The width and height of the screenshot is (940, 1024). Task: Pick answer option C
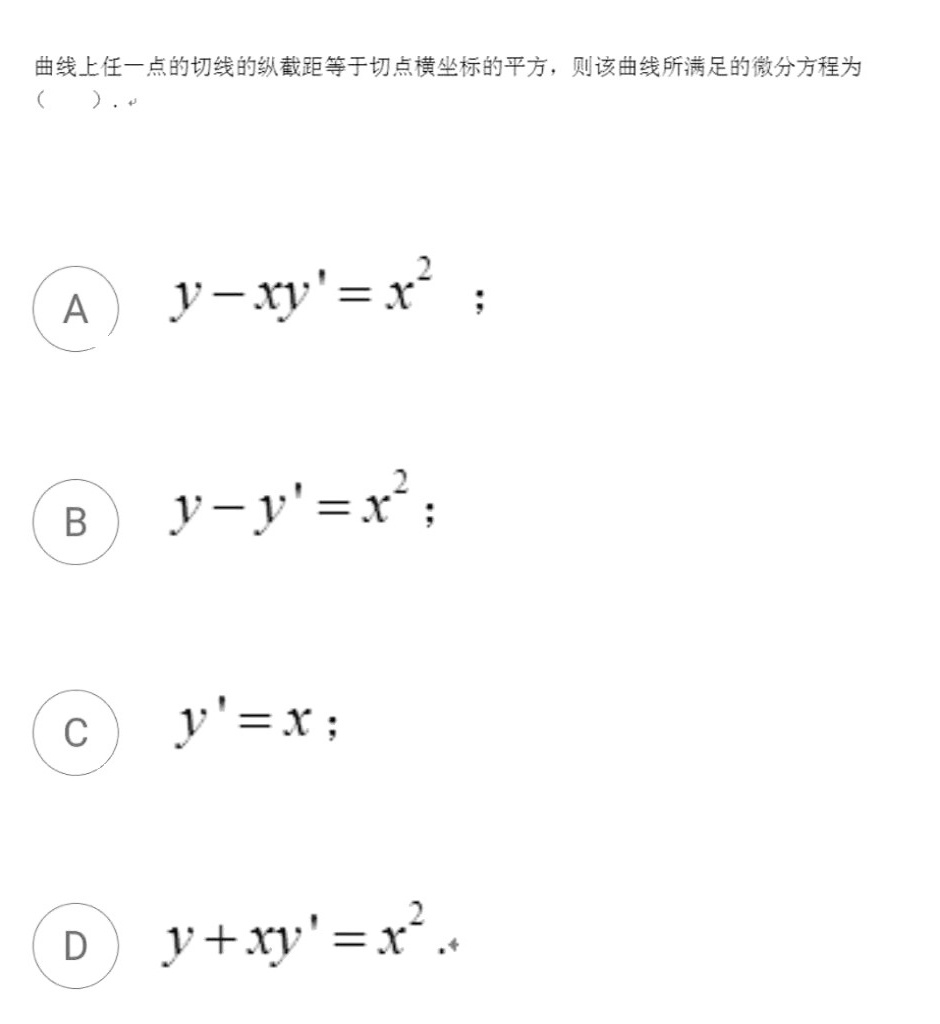pyautogui.click(x=76, y=733)
